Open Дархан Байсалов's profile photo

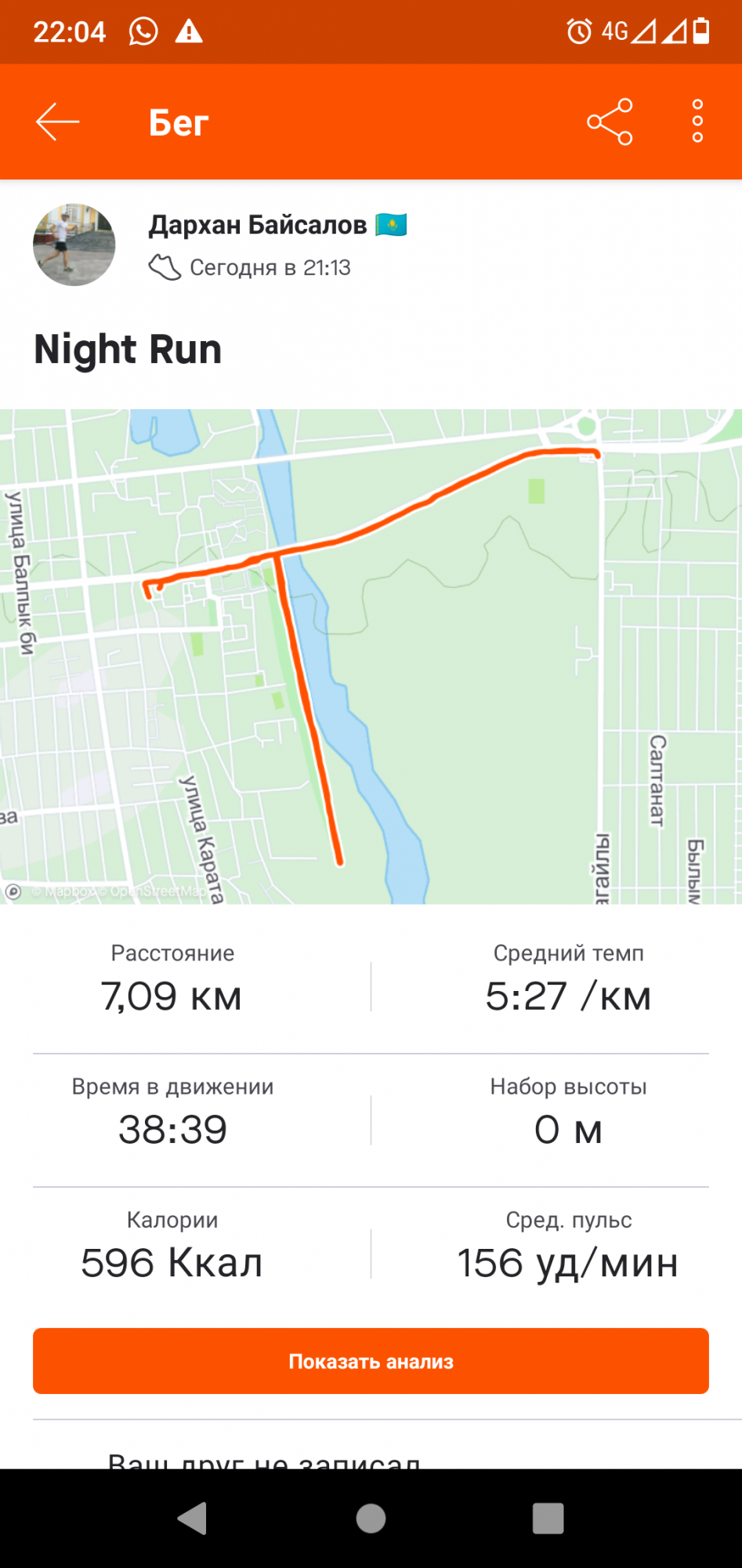74,245
